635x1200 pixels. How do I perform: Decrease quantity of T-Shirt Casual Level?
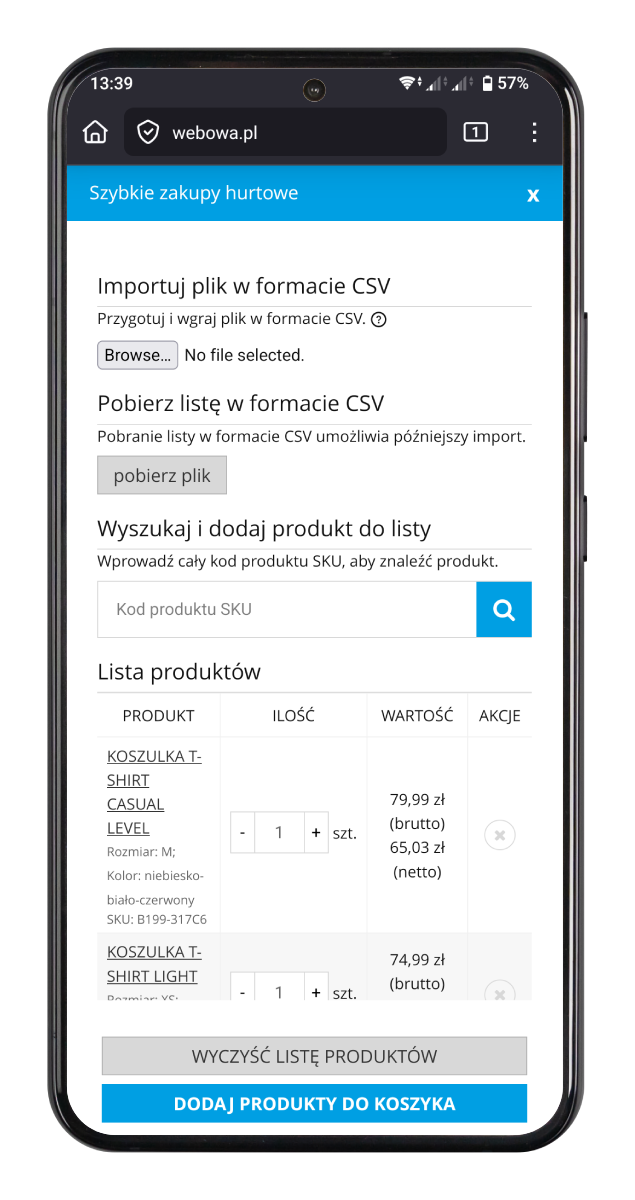(x=242, y=832)
